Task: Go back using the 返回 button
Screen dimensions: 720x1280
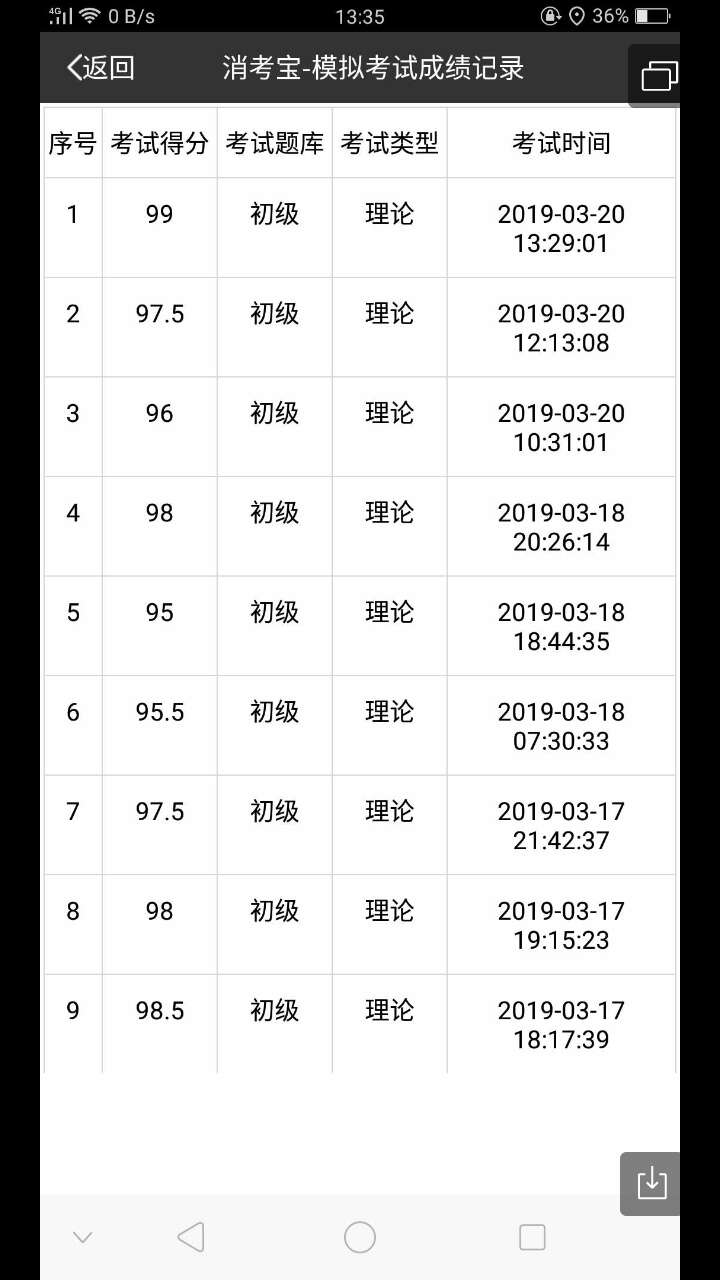Action: tap(100, 68)
